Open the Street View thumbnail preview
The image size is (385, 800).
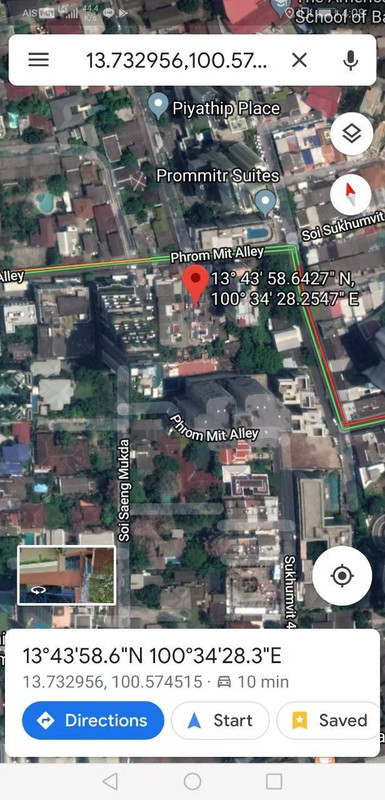coord(67,575)
